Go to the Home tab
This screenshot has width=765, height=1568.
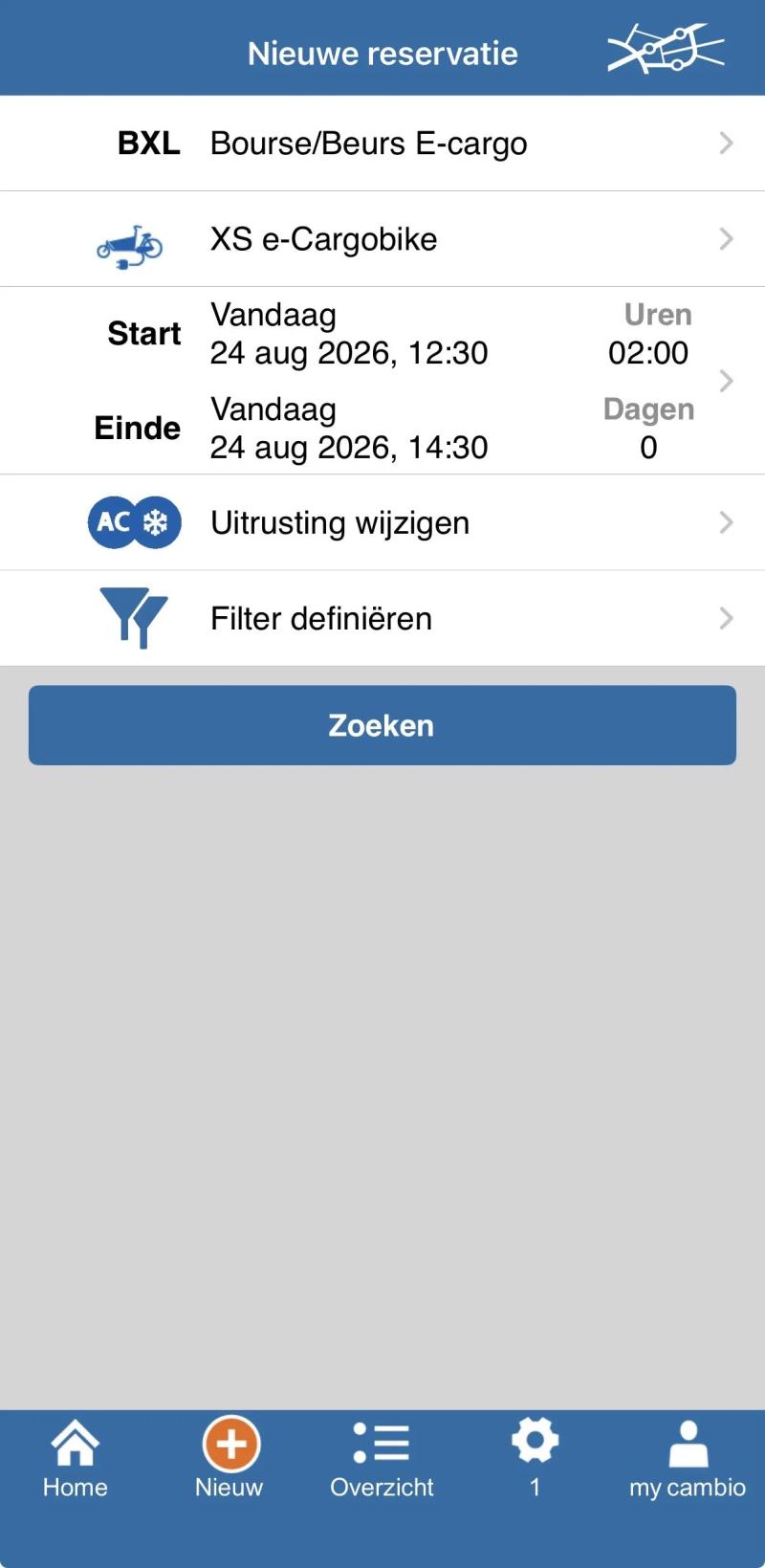coord(76,1460)
